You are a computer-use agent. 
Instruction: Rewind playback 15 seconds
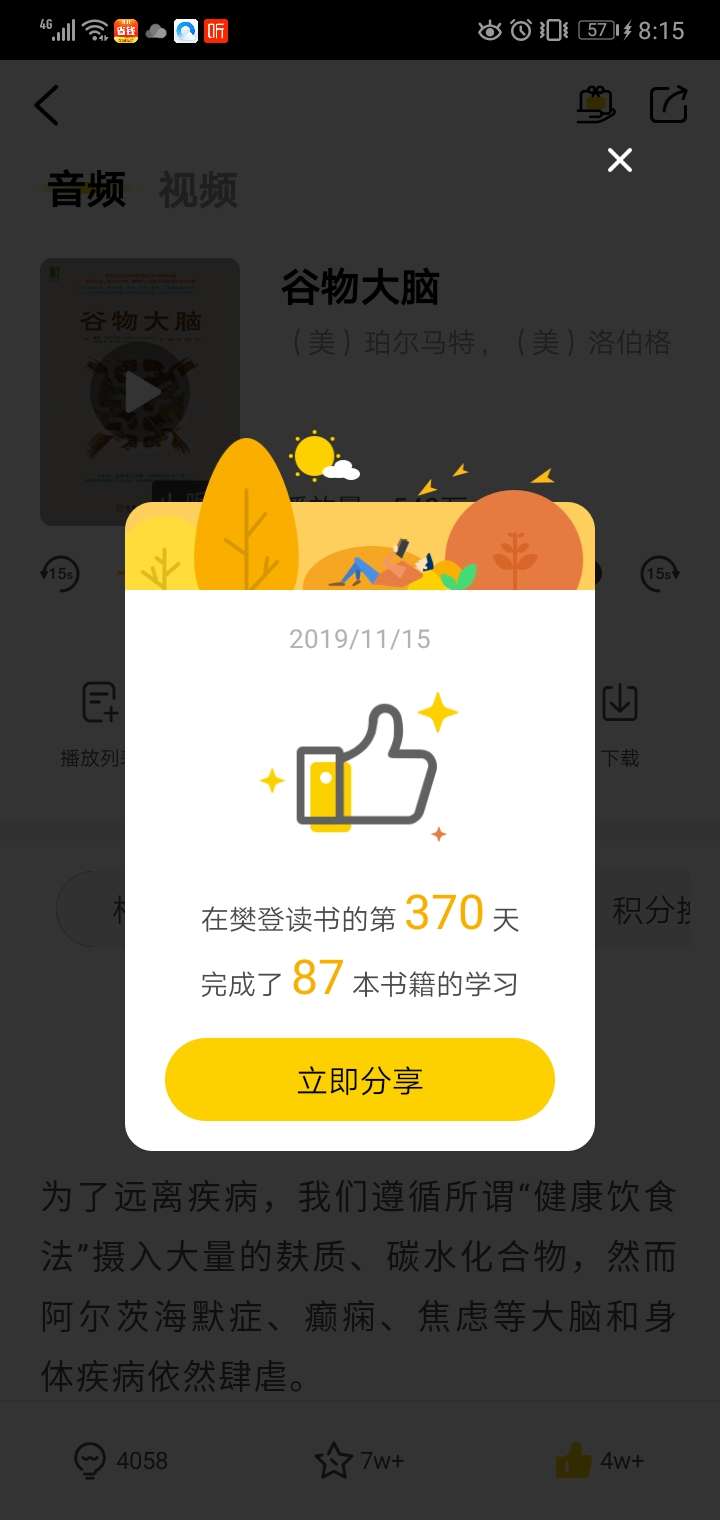click(60, 574)
